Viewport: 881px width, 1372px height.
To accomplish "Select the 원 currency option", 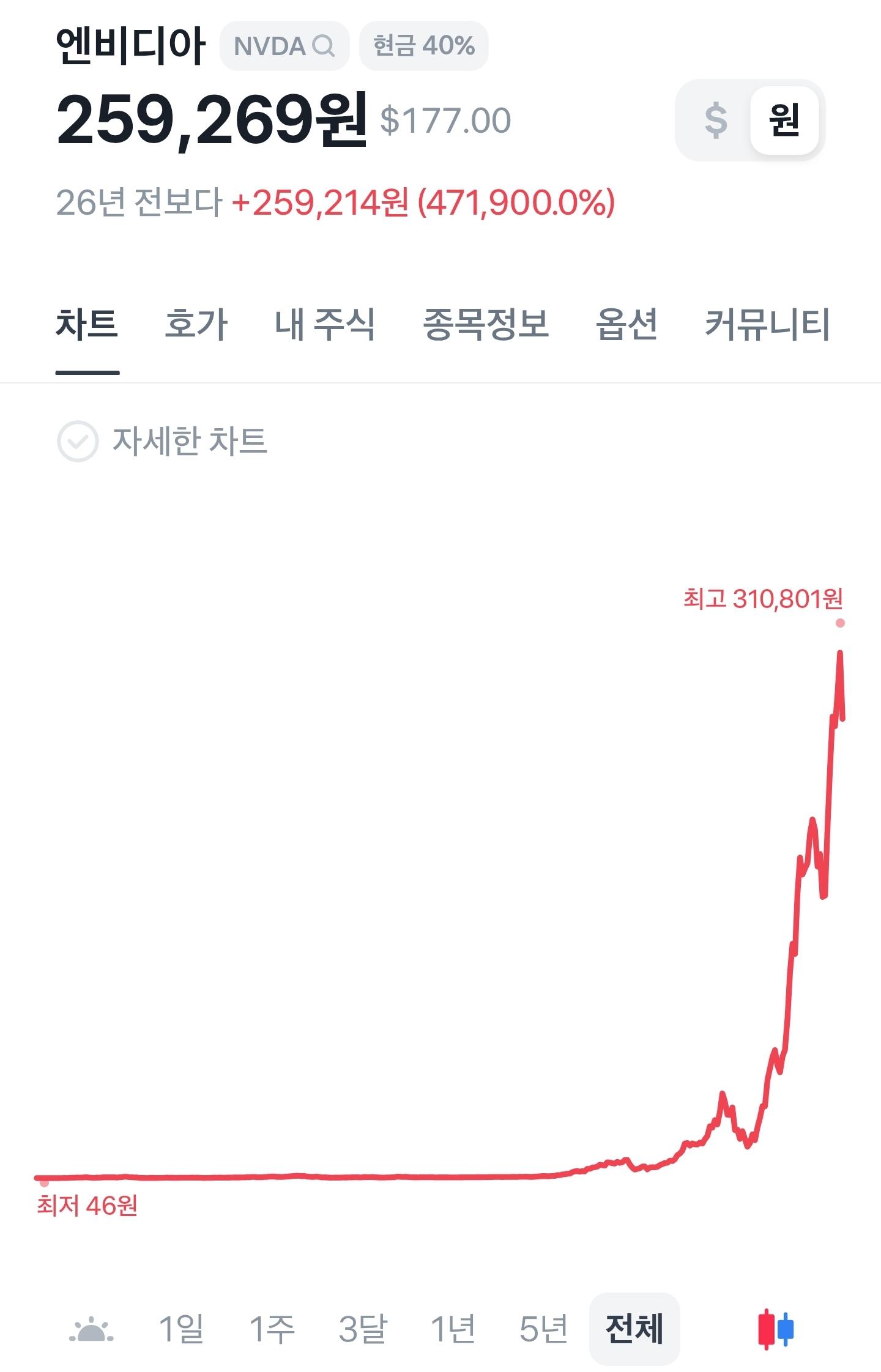I will pyautogui.click(x=784, y=120).
